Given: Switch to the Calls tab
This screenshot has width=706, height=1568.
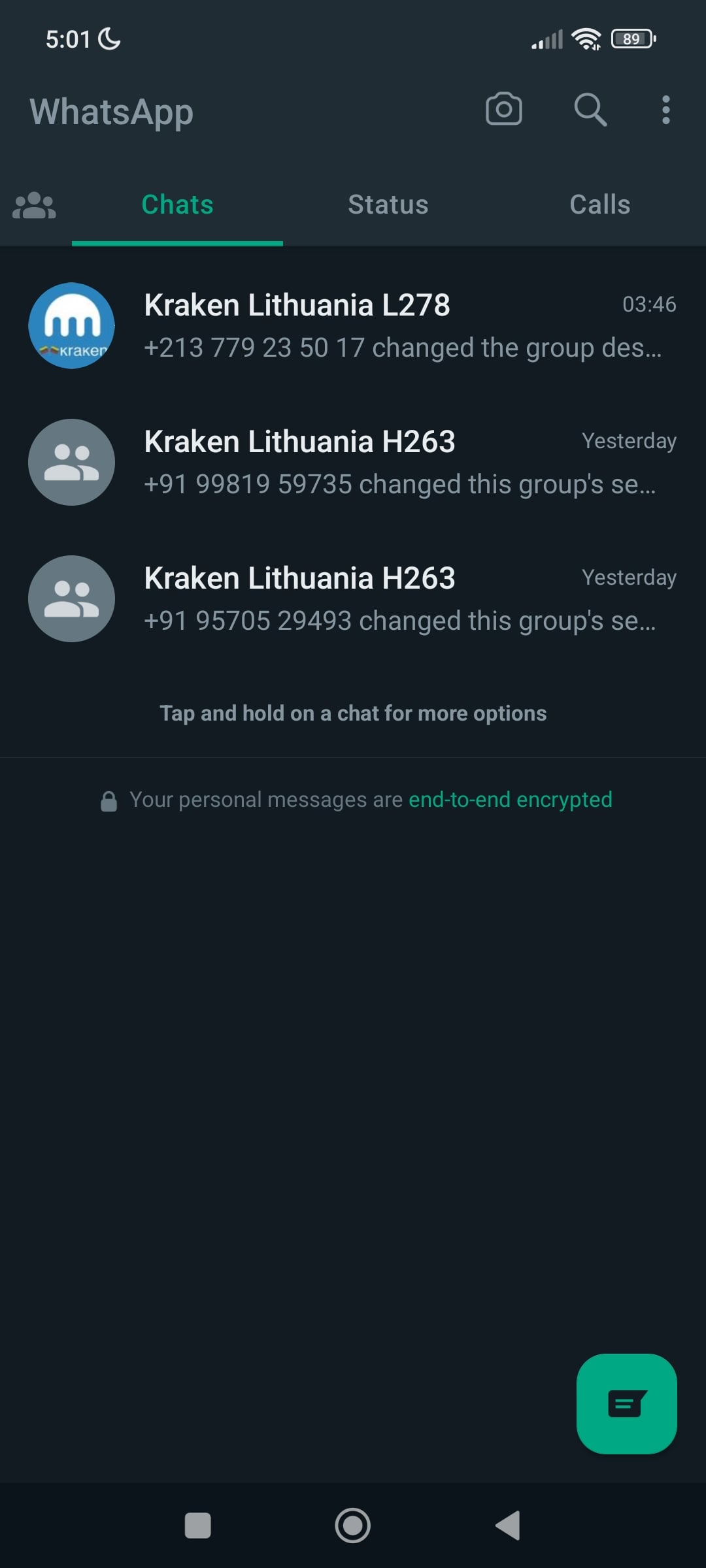Looking at the screenshot, I should click(599, 204).
